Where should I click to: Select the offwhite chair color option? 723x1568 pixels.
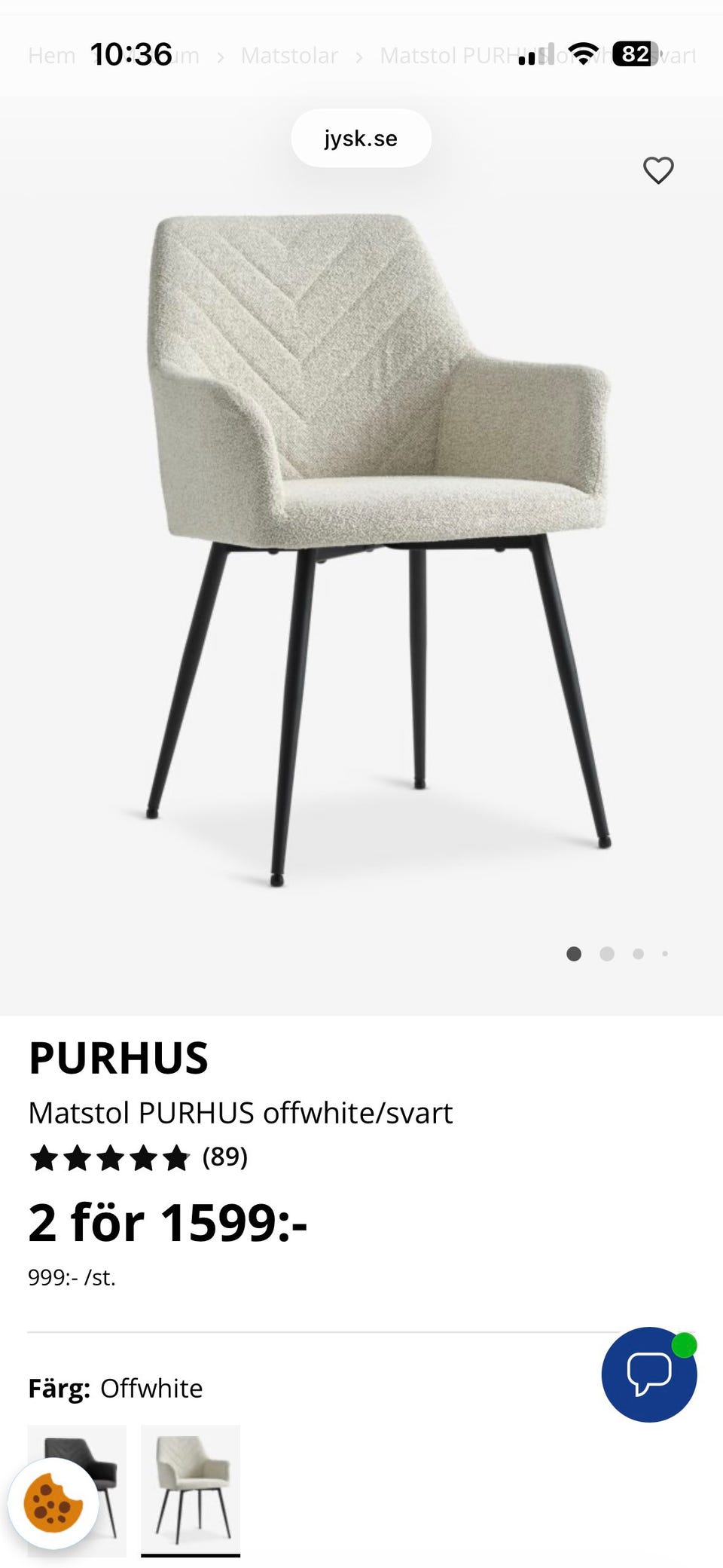click(x=191, y=1488)
